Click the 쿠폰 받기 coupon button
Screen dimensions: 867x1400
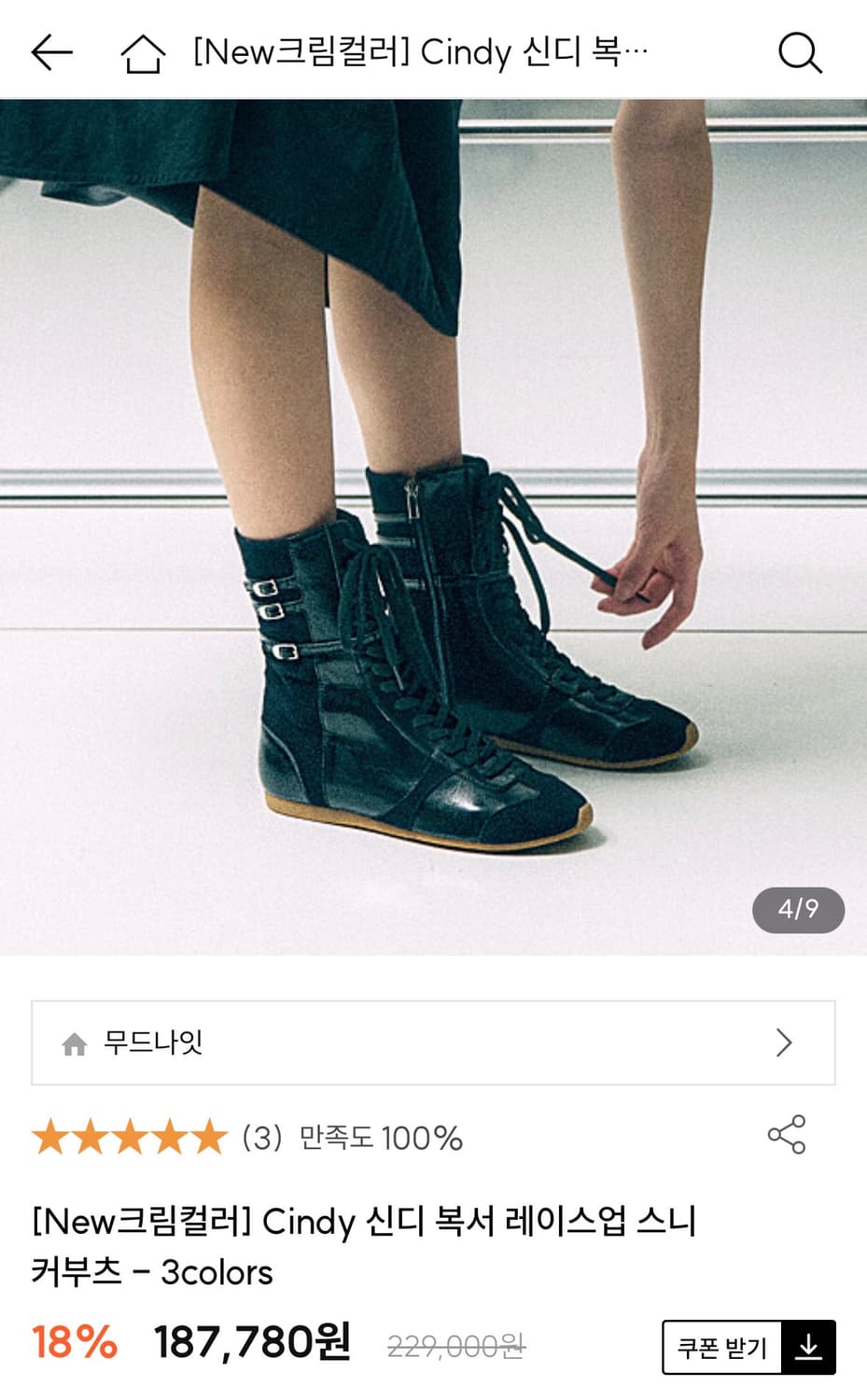[723, 1348]
